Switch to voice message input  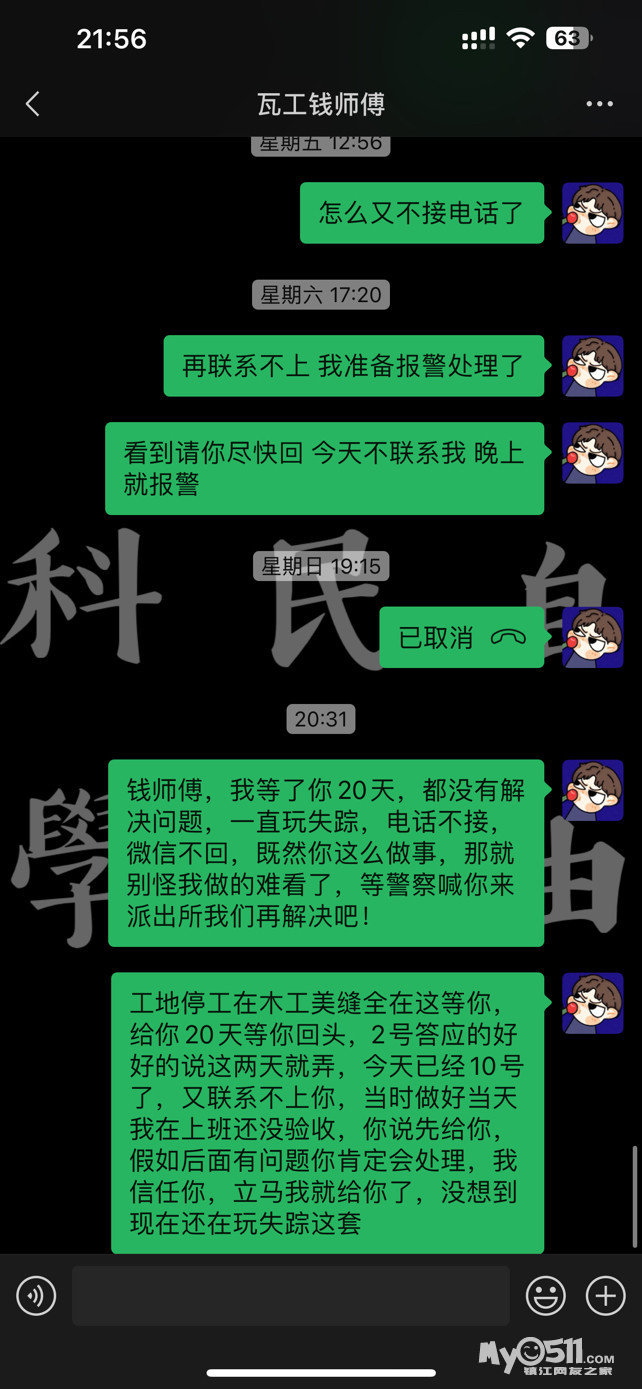pyautogui.click(x=36, y=1296)
